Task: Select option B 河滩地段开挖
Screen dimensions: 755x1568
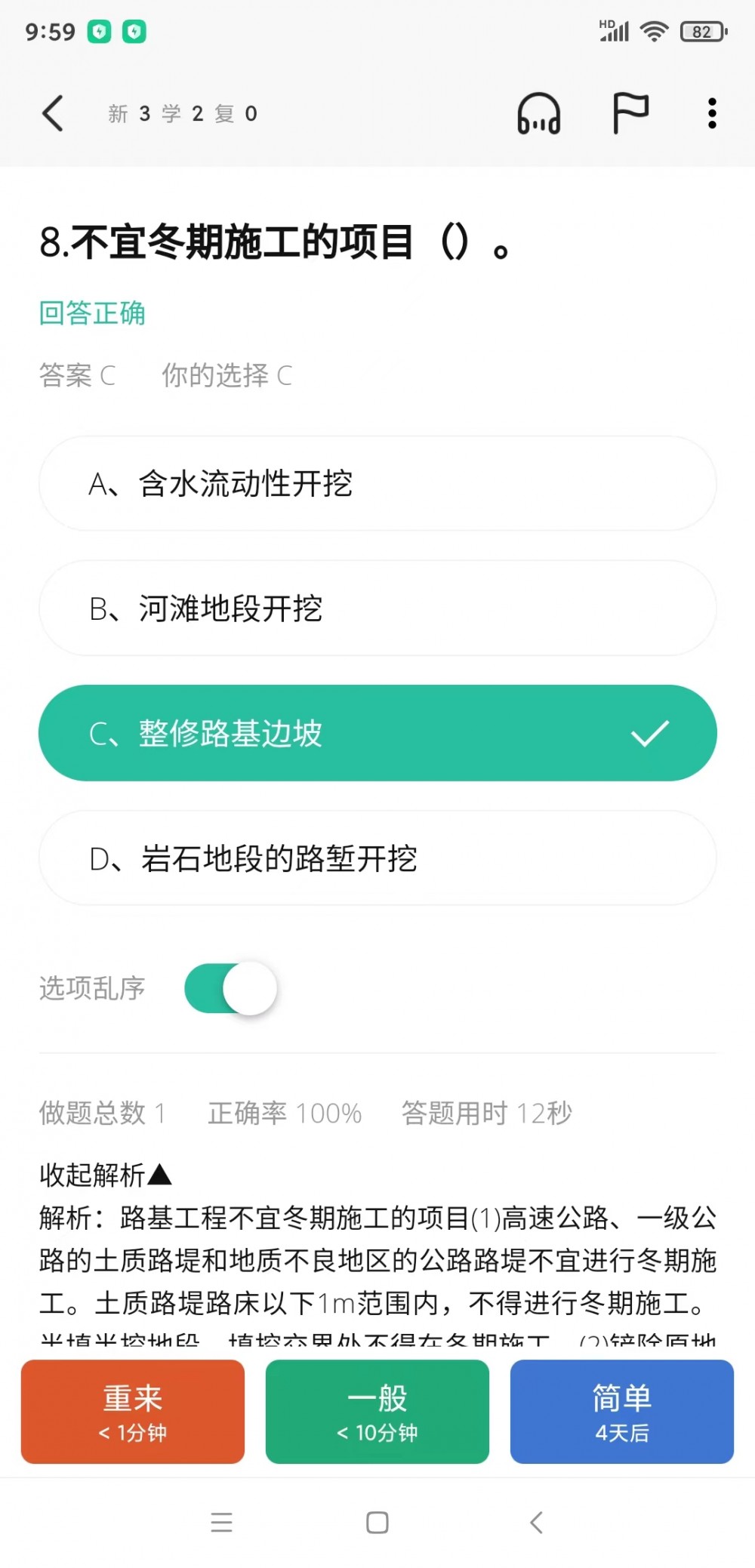Action: (377, 608)
